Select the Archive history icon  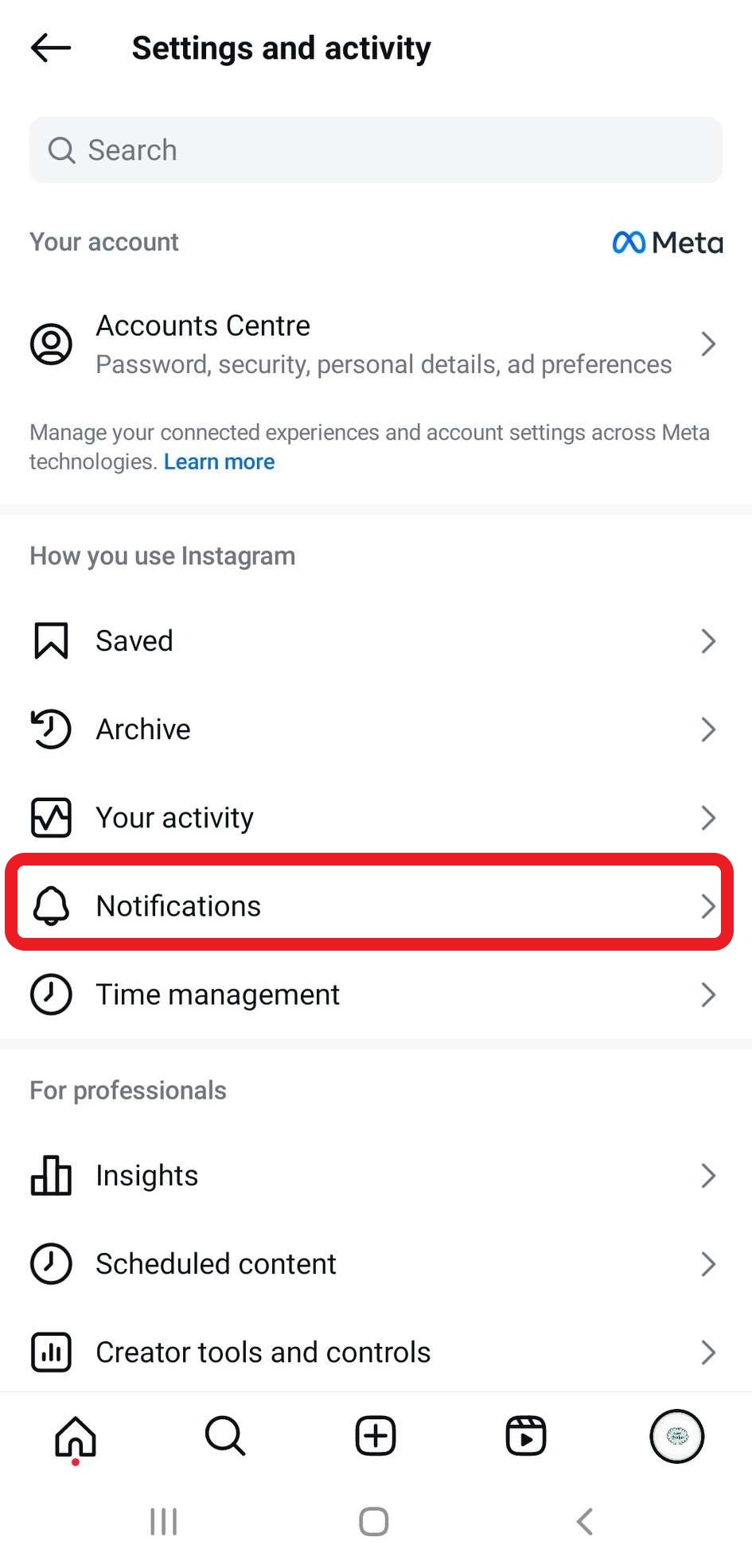point(50,729)
